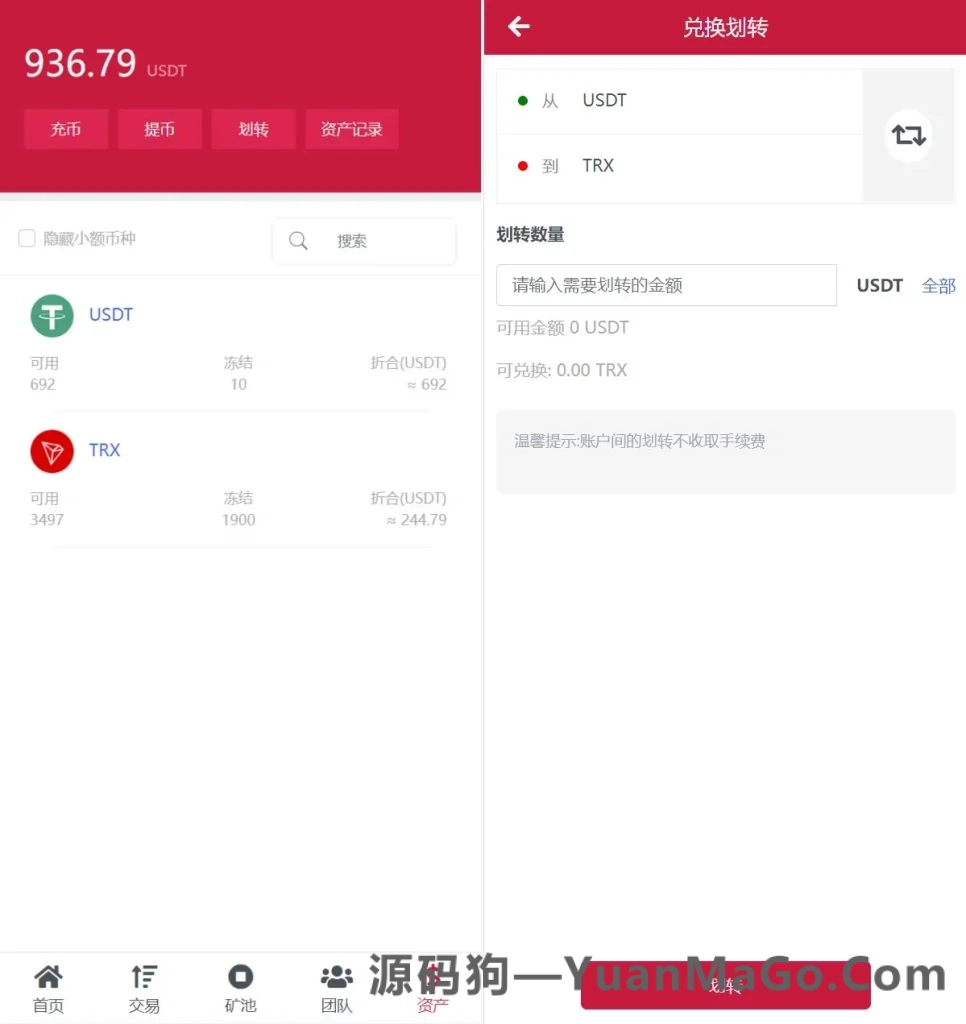
Task: Click the transfer amount input field
Action: click(666, 285)
